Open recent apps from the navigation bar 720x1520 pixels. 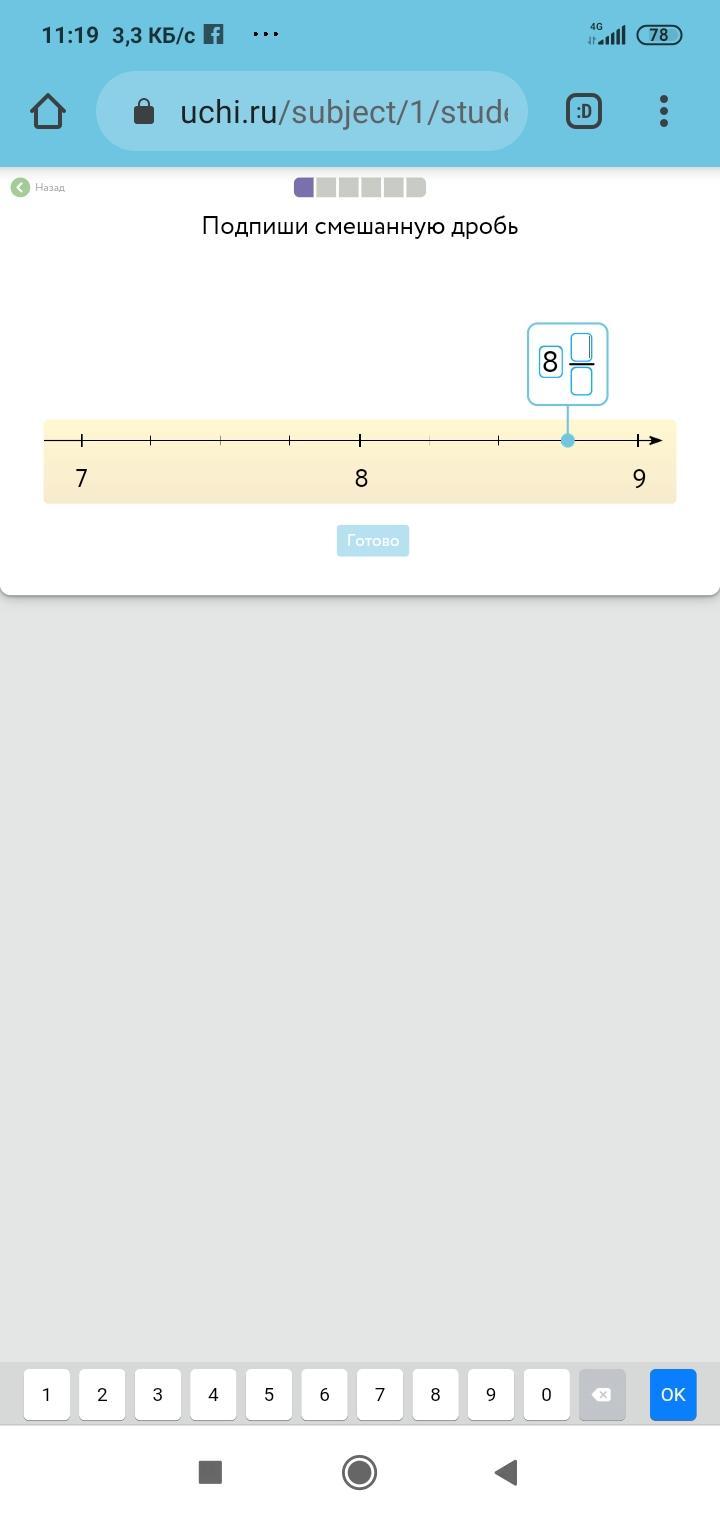pos(210,1472)
